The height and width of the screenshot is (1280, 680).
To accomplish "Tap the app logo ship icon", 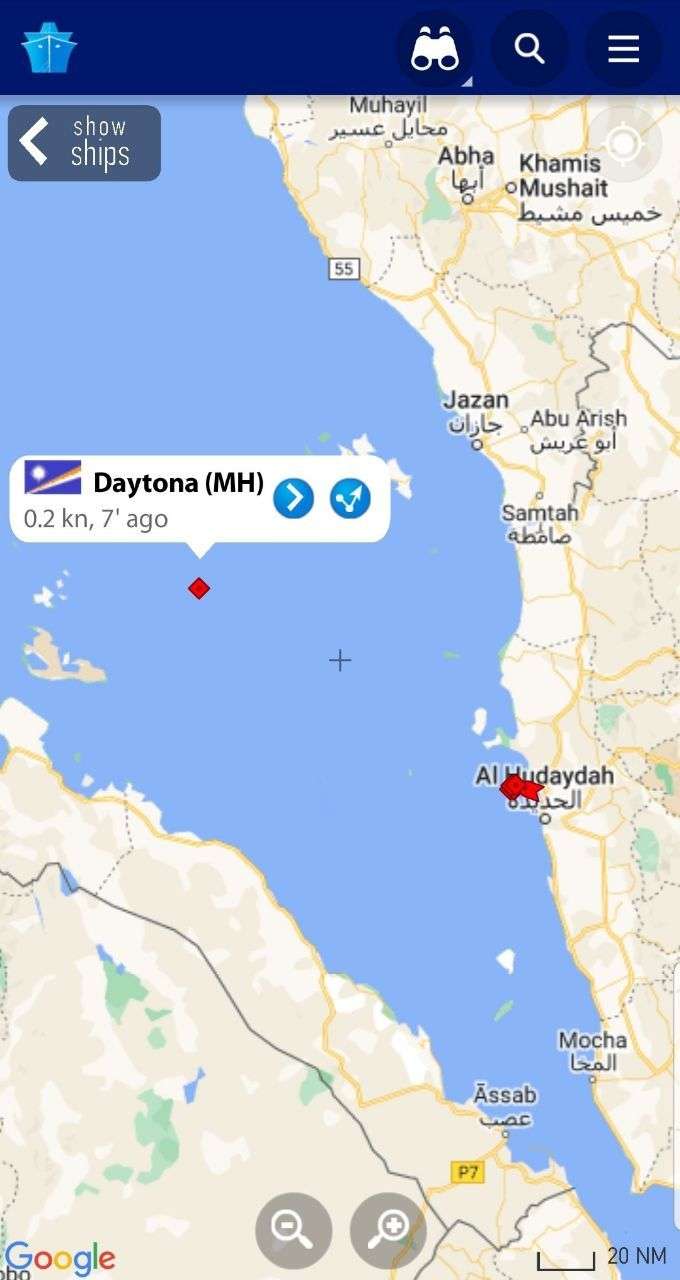I will (49, 48).
